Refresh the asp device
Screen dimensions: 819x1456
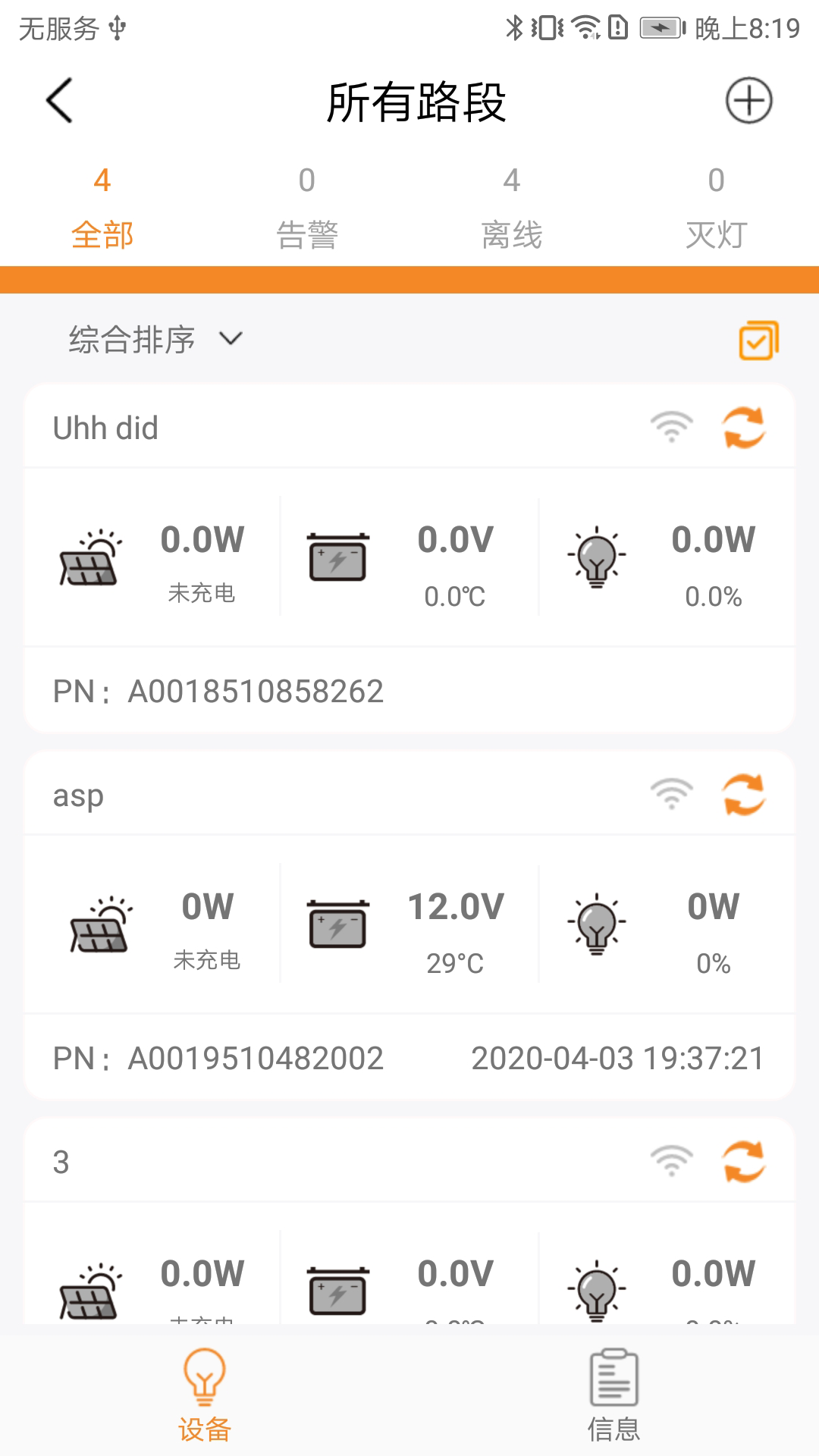(744, 795)
